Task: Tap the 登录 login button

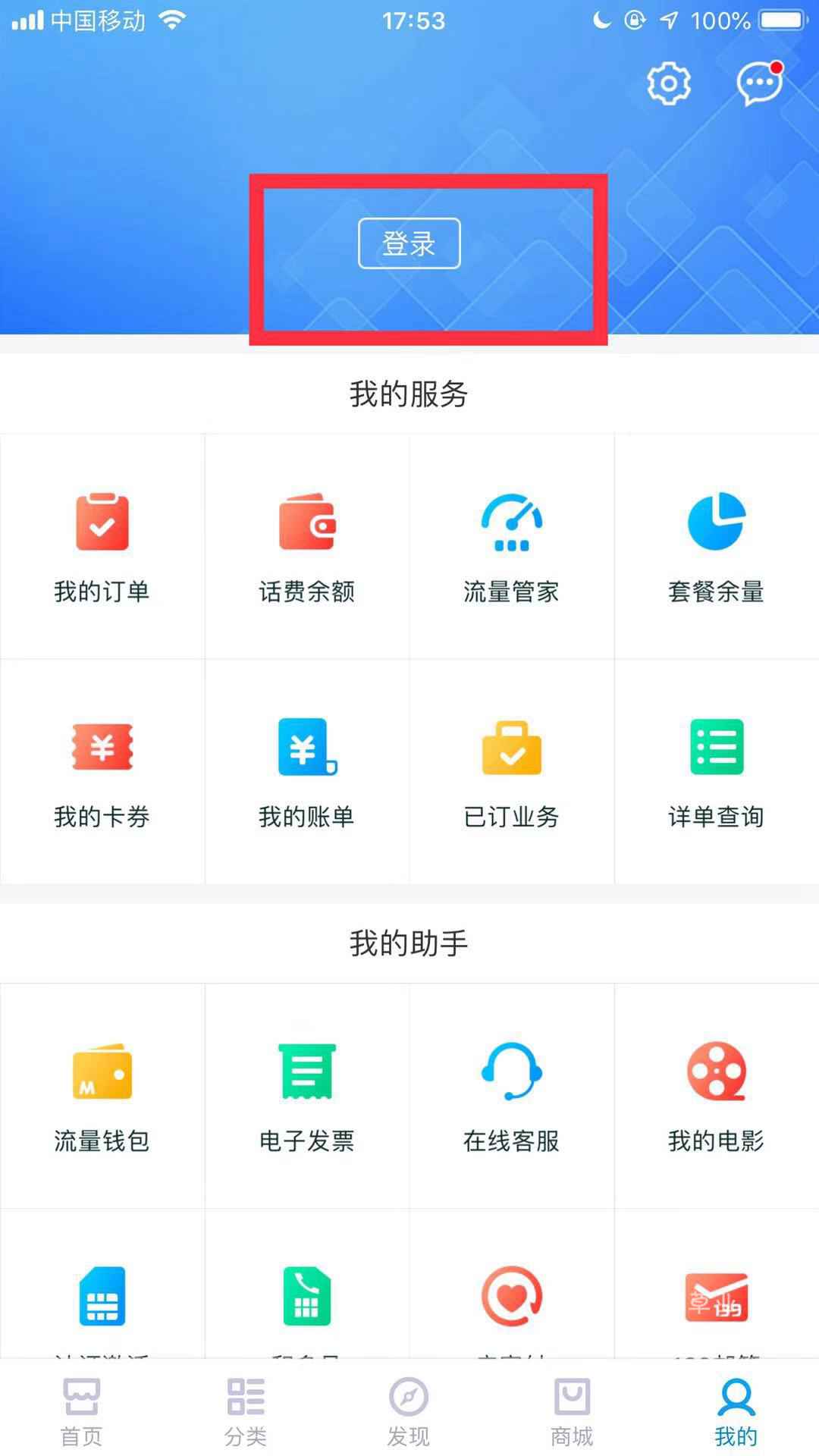Action: click(x=409, y=243)
